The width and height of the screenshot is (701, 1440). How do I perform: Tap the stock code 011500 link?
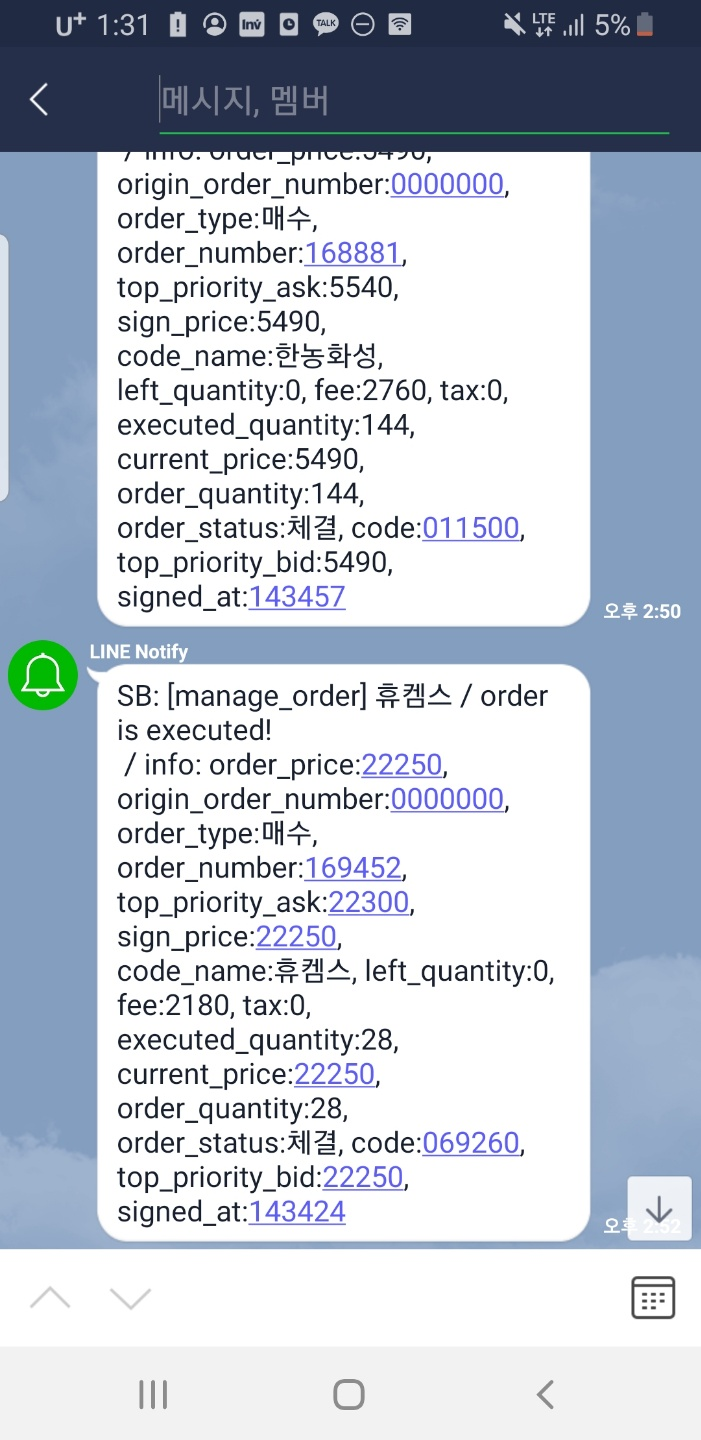[470, 528]
